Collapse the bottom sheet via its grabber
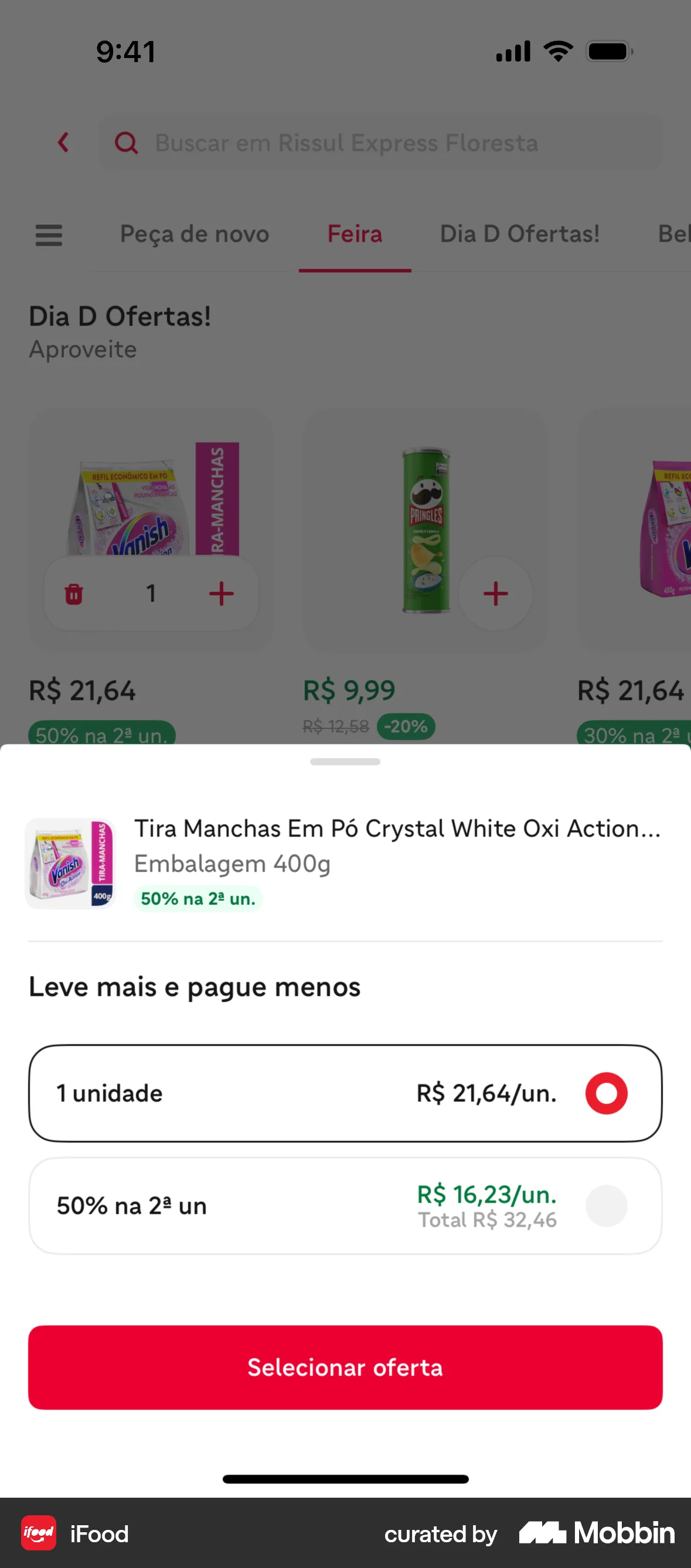691x1568 pixels. click(345, 761)
